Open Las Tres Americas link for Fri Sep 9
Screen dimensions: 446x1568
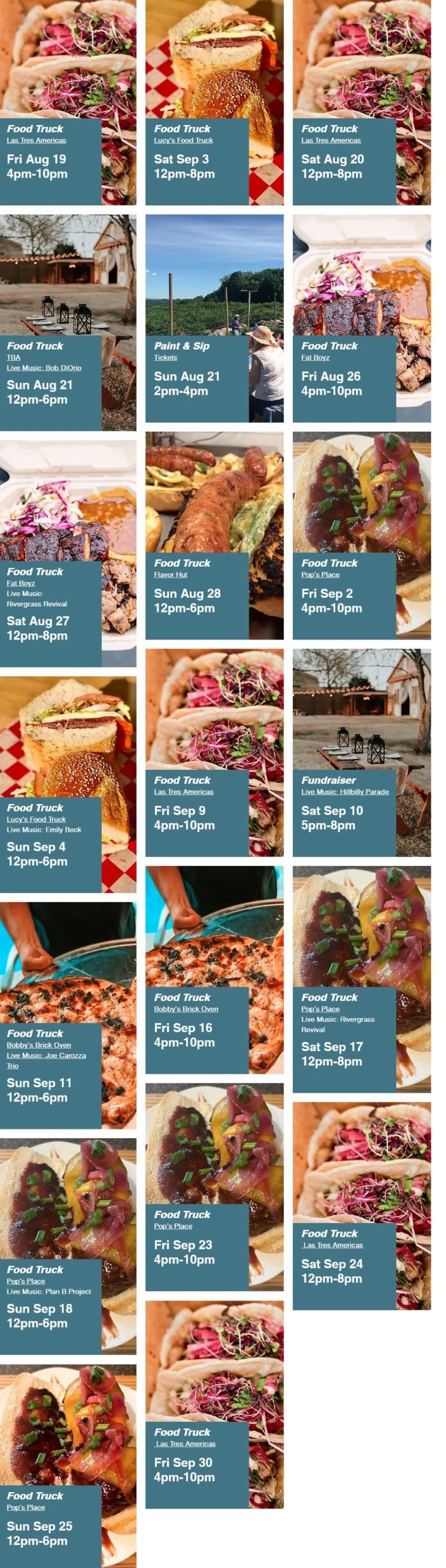(183, 791)
